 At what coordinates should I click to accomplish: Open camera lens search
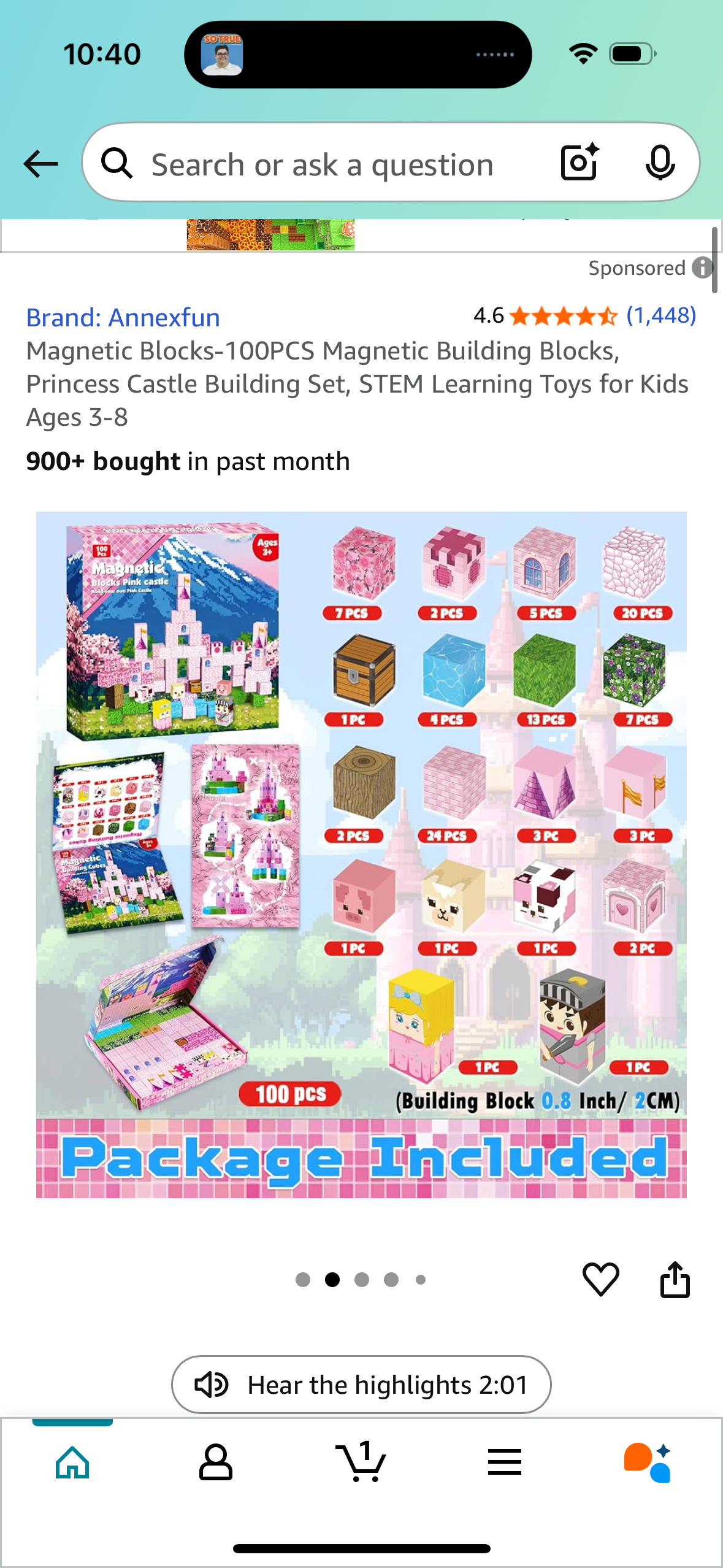coord(579,163)
